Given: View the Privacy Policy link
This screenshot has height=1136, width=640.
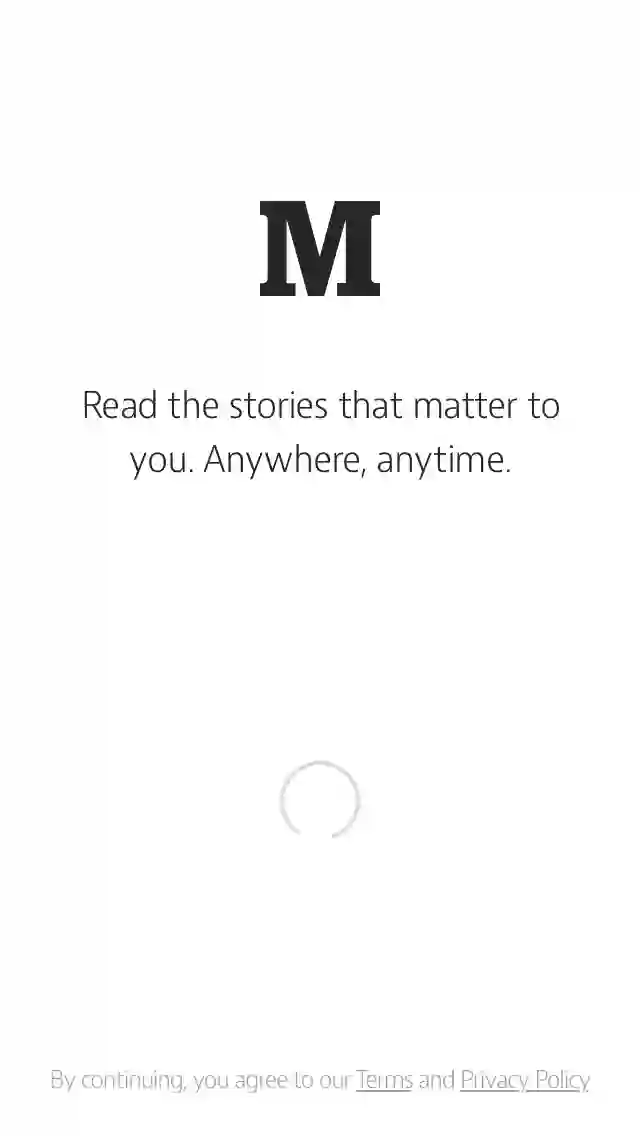Looking at the screenshot, I should click(x=524, y=1080).
